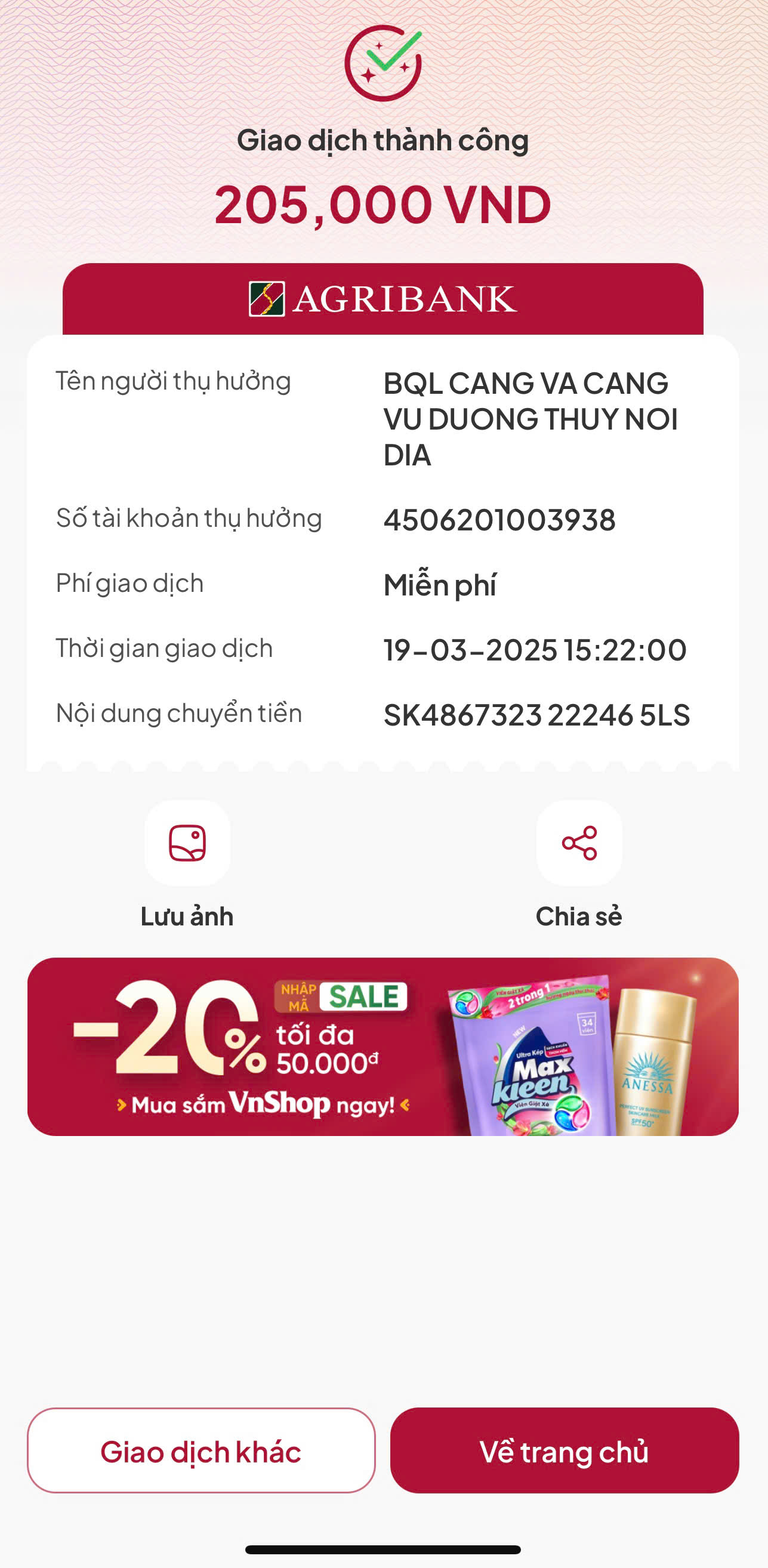Share the receipt via Chia sẻ

point(579,843)
